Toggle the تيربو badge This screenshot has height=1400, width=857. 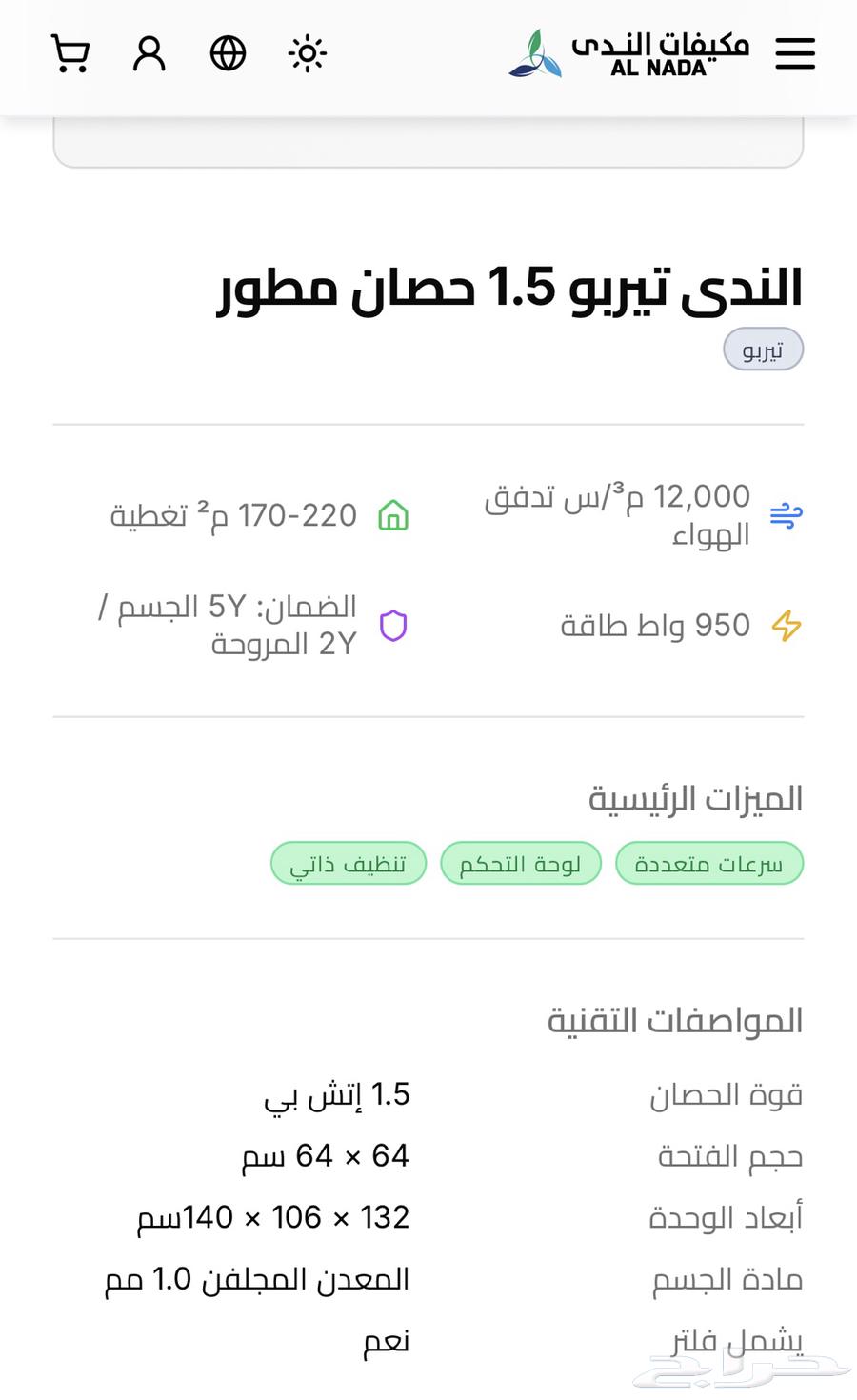coord(763,349)
